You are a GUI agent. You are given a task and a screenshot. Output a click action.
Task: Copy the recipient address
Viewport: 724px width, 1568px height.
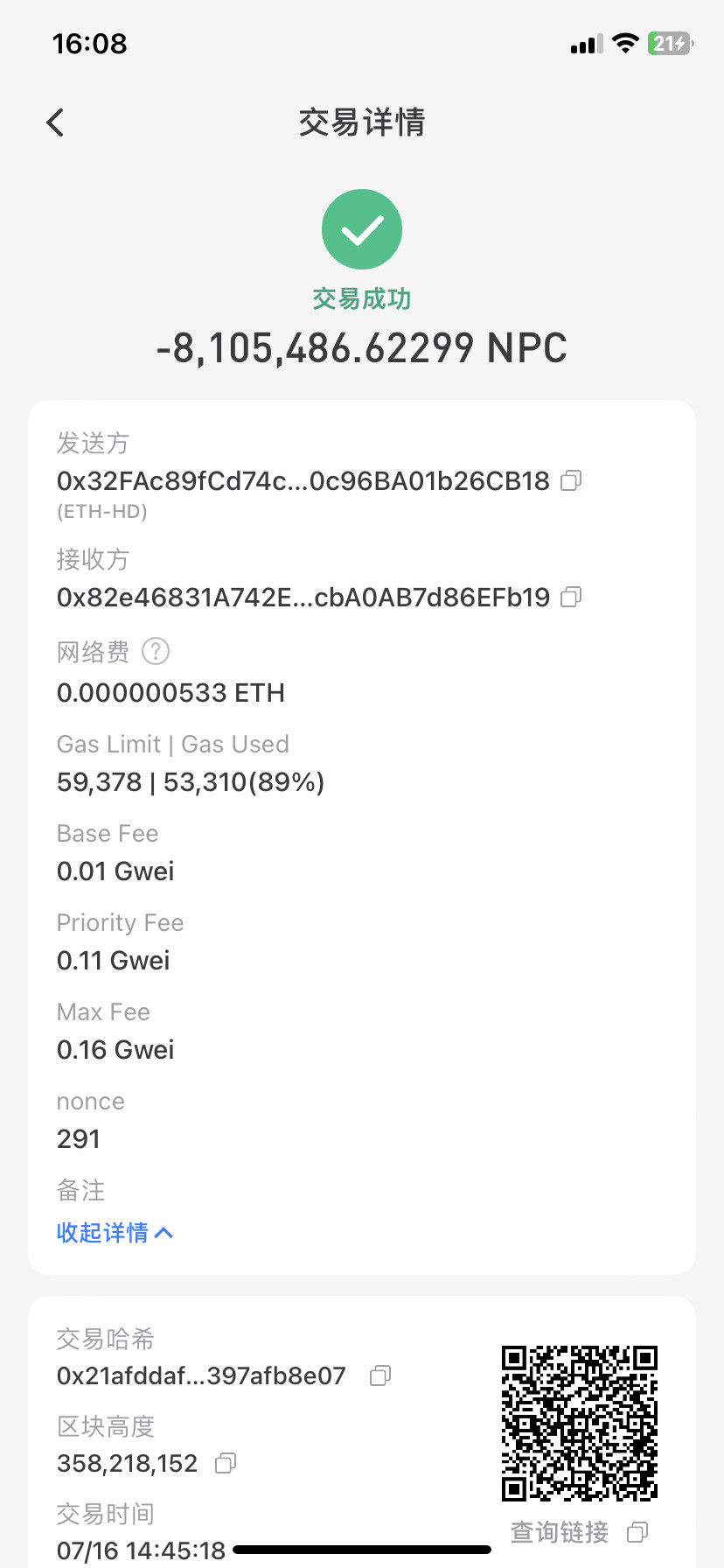(571, 597)
